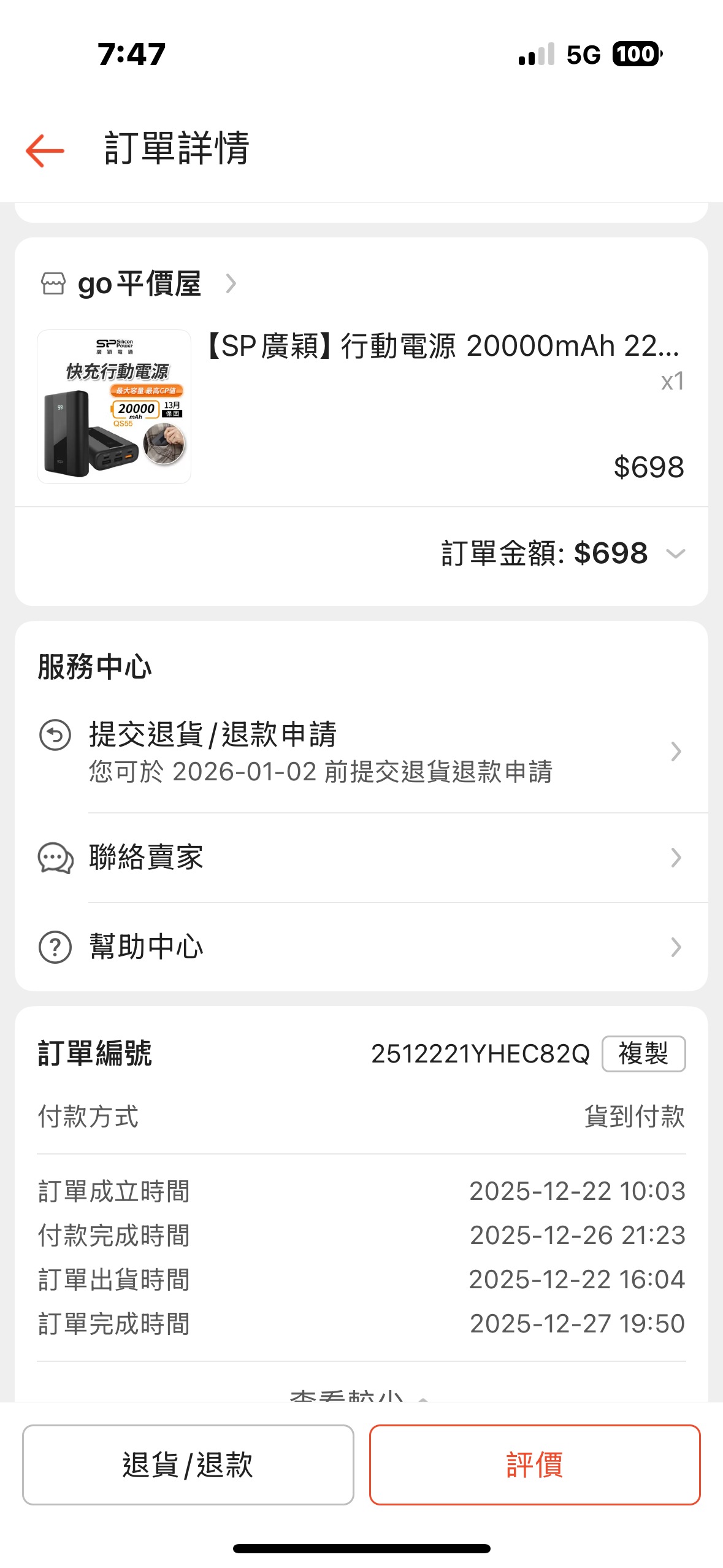This screenshot has height=1568, width=723.
Task: Open 提交退貨/退款申請 row
Action: coord(362,751)
